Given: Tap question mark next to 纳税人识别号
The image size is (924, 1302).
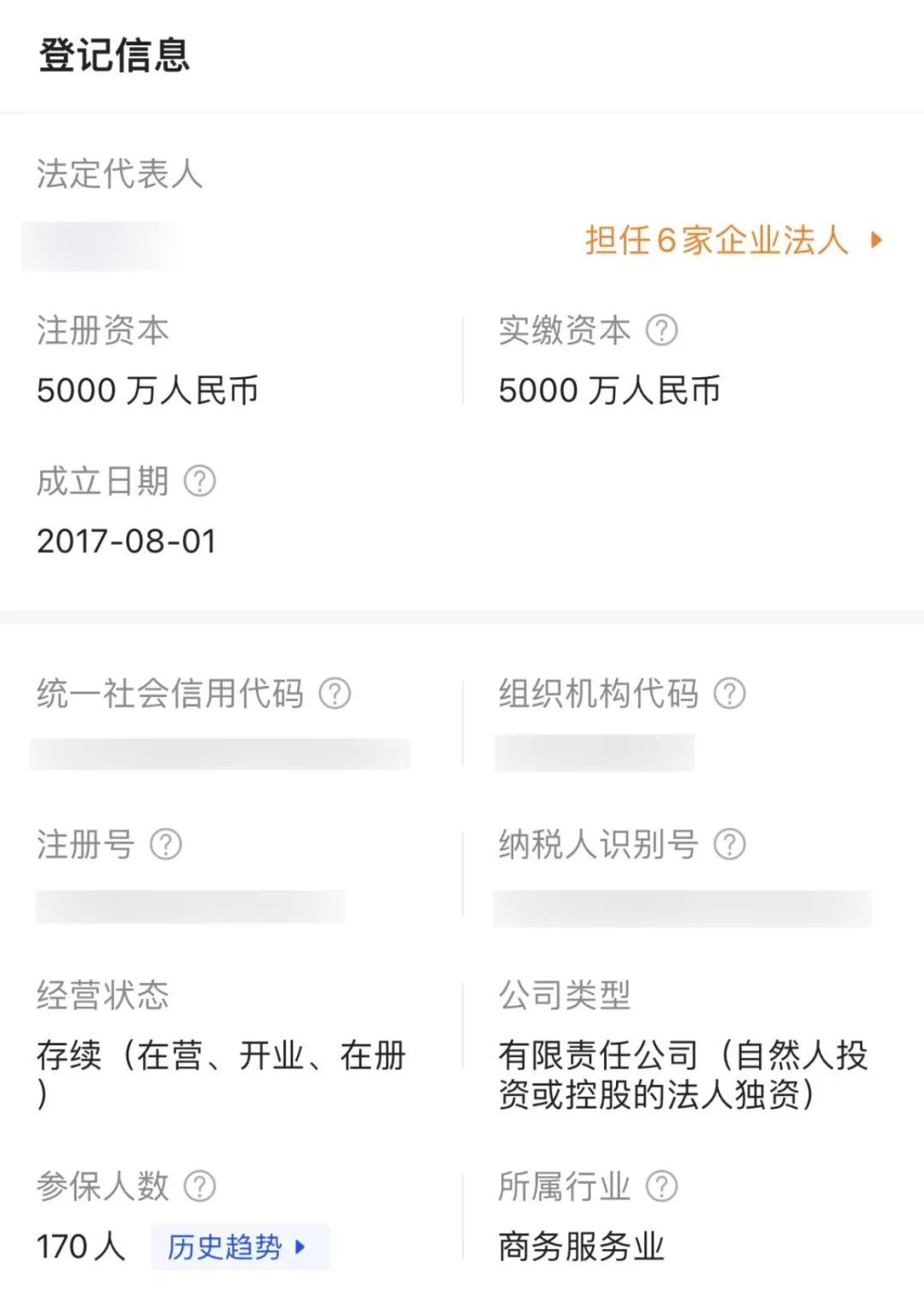Looking at the screenshot, I should pyautogui.click(x=730, y=844).
